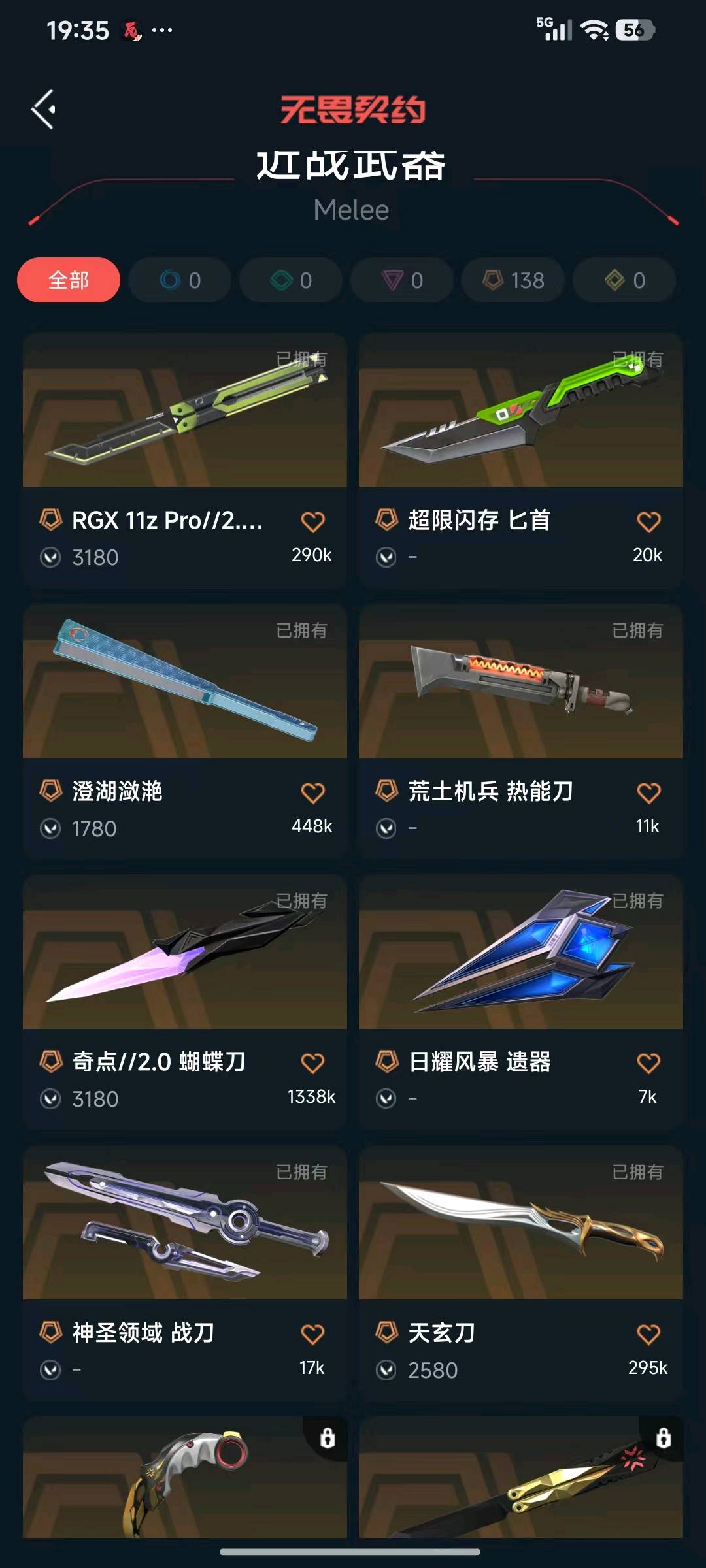Open the 奇点//2.0 蝴蝶刀 card
706x1568 pixels.
[185, 954]
